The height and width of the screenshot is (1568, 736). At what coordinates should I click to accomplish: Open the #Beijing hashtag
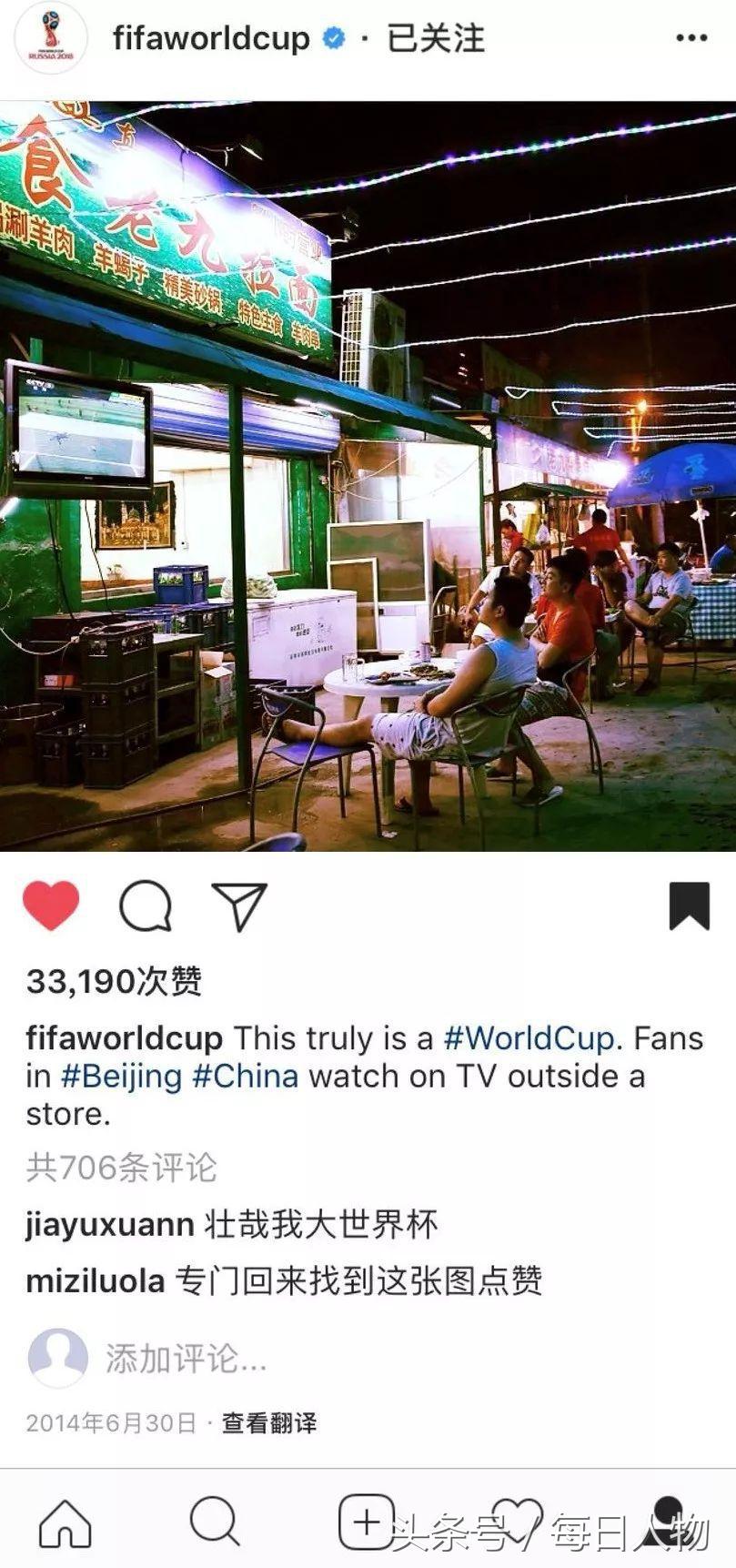pos(121,1077)
